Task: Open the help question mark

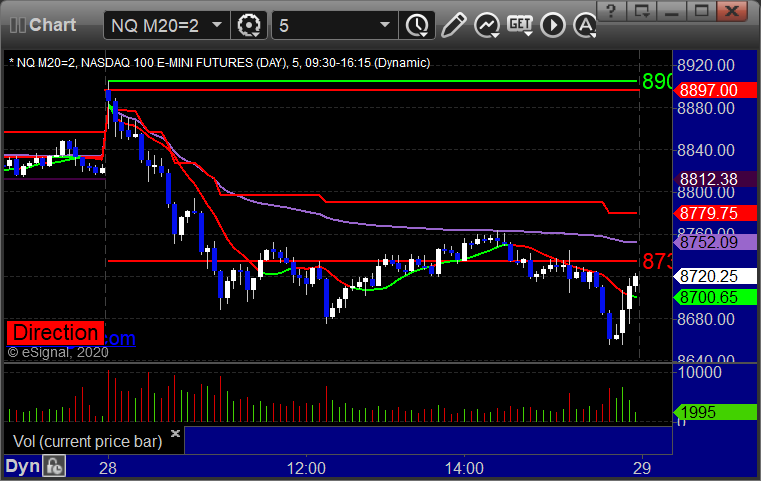Action: pyautogui.click(x=613, y=12)
